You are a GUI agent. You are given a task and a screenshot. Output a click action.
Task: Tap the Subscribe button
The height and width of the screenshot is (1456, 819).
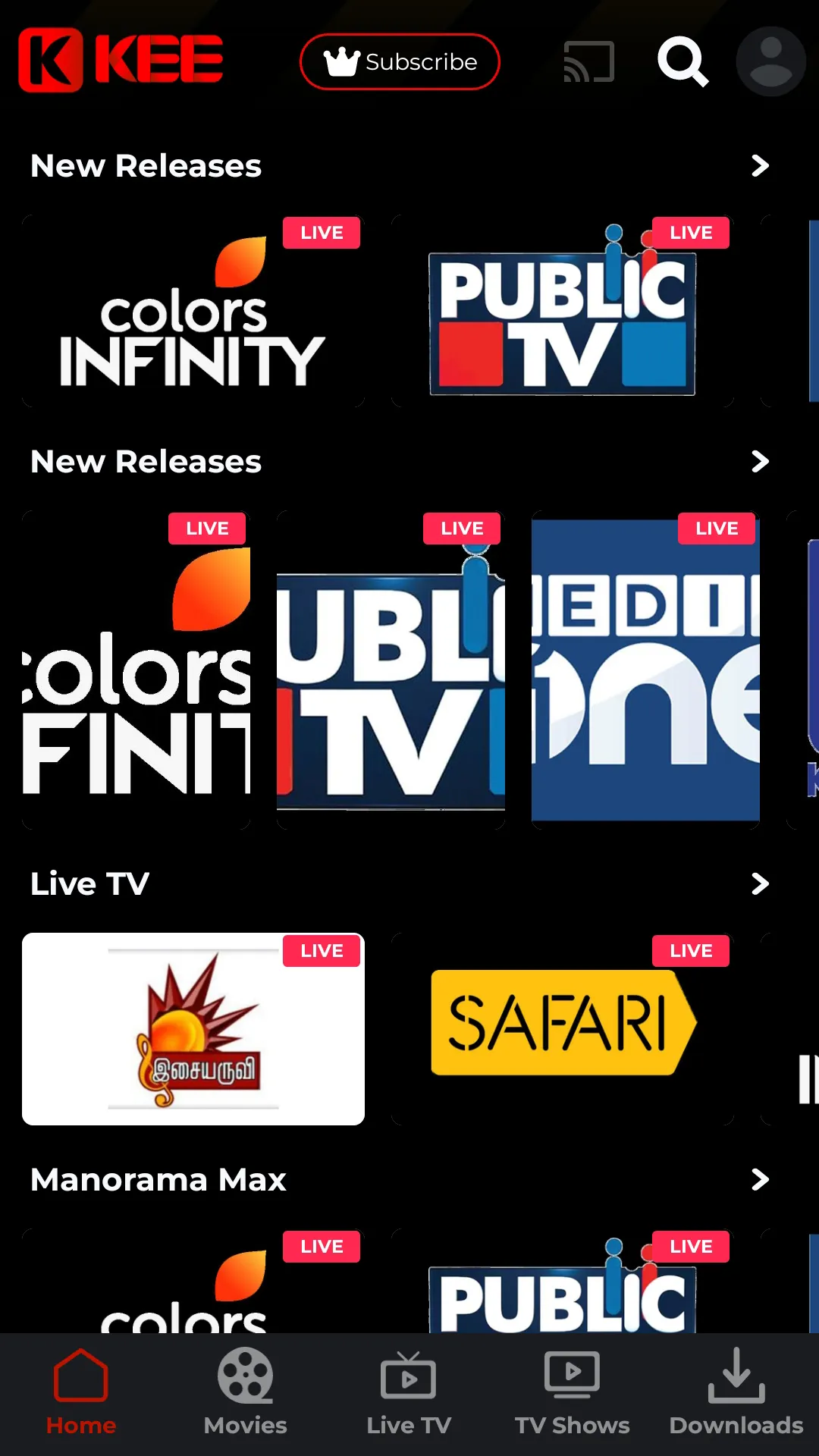(400, 61)
